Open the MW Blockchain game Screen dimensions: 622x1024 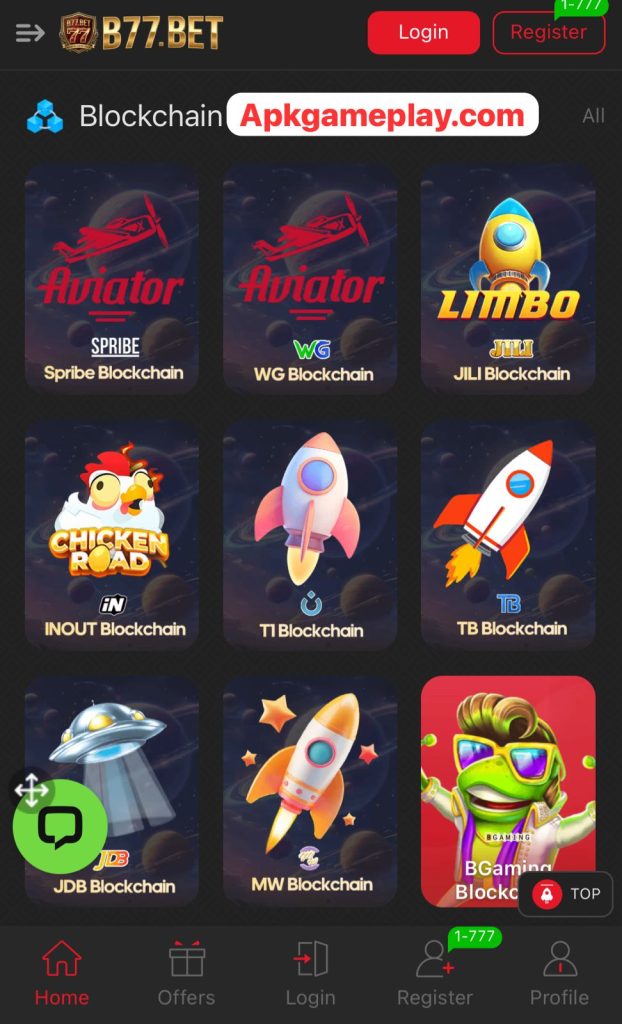click(x=310, y=790)
